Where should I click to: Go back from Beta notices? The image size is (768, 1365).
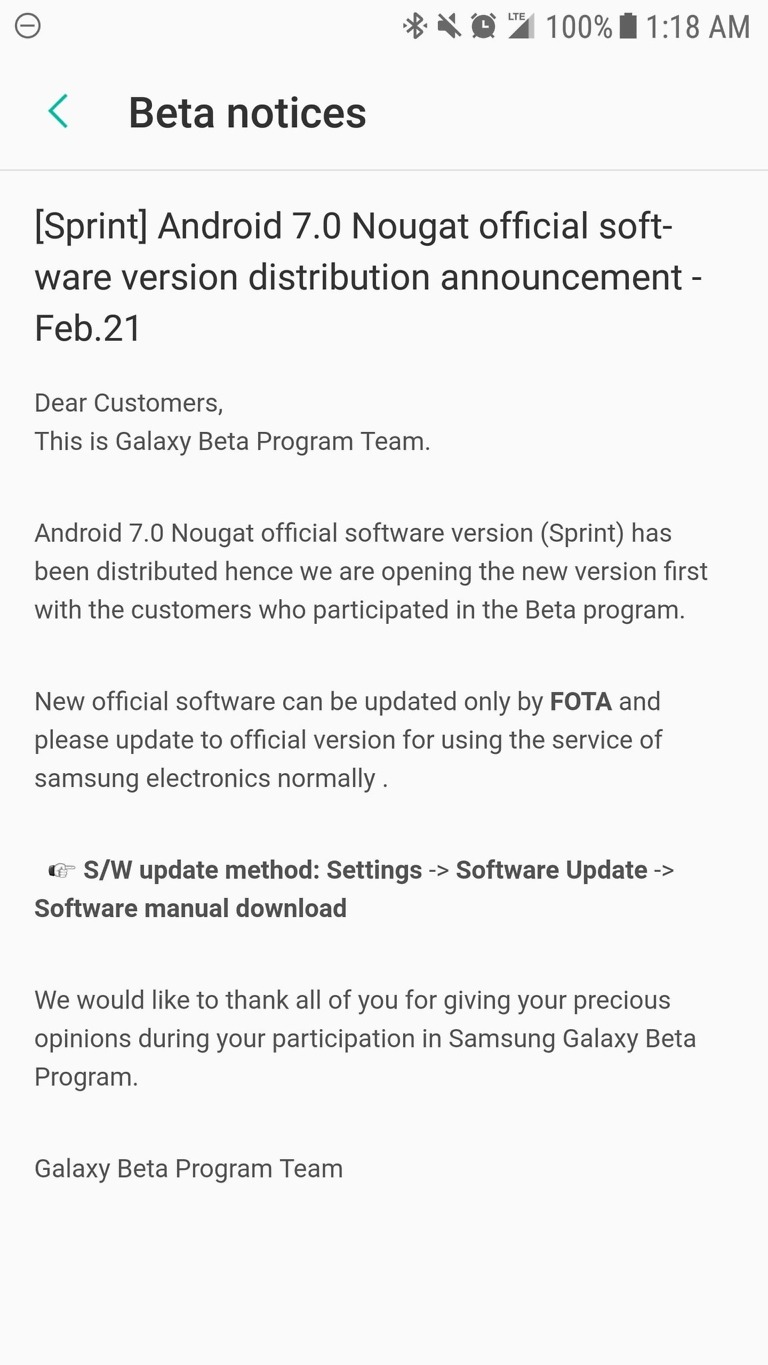[x=58, y=111]
